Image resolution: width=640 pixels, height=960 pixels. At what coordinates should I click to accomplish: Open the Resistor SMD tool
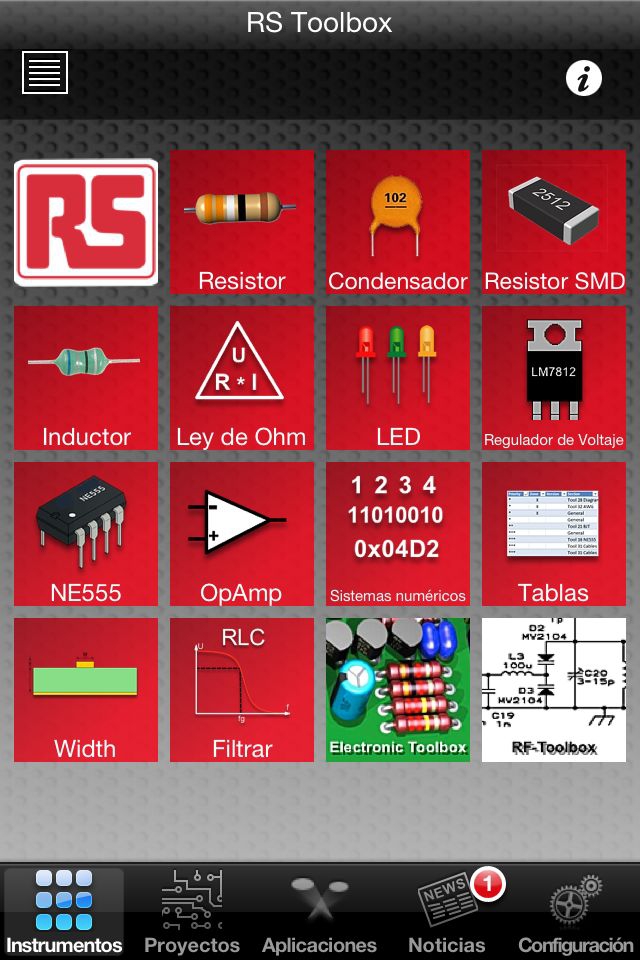(554, 222)
